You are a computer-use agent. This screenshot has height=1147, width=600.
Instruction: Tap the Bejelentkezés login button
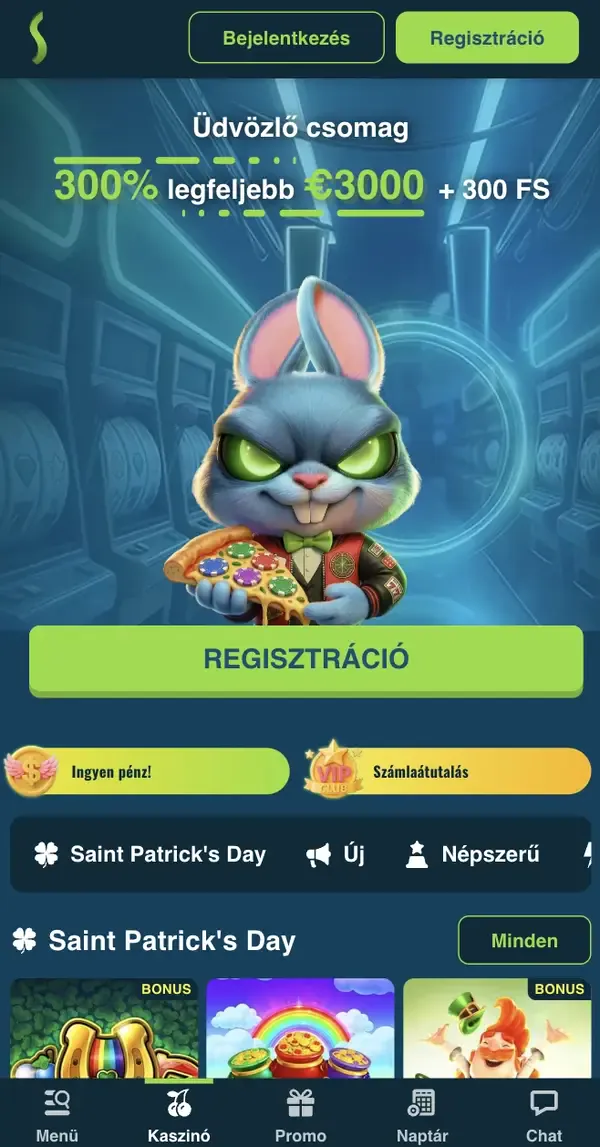[x=286, y=38]
